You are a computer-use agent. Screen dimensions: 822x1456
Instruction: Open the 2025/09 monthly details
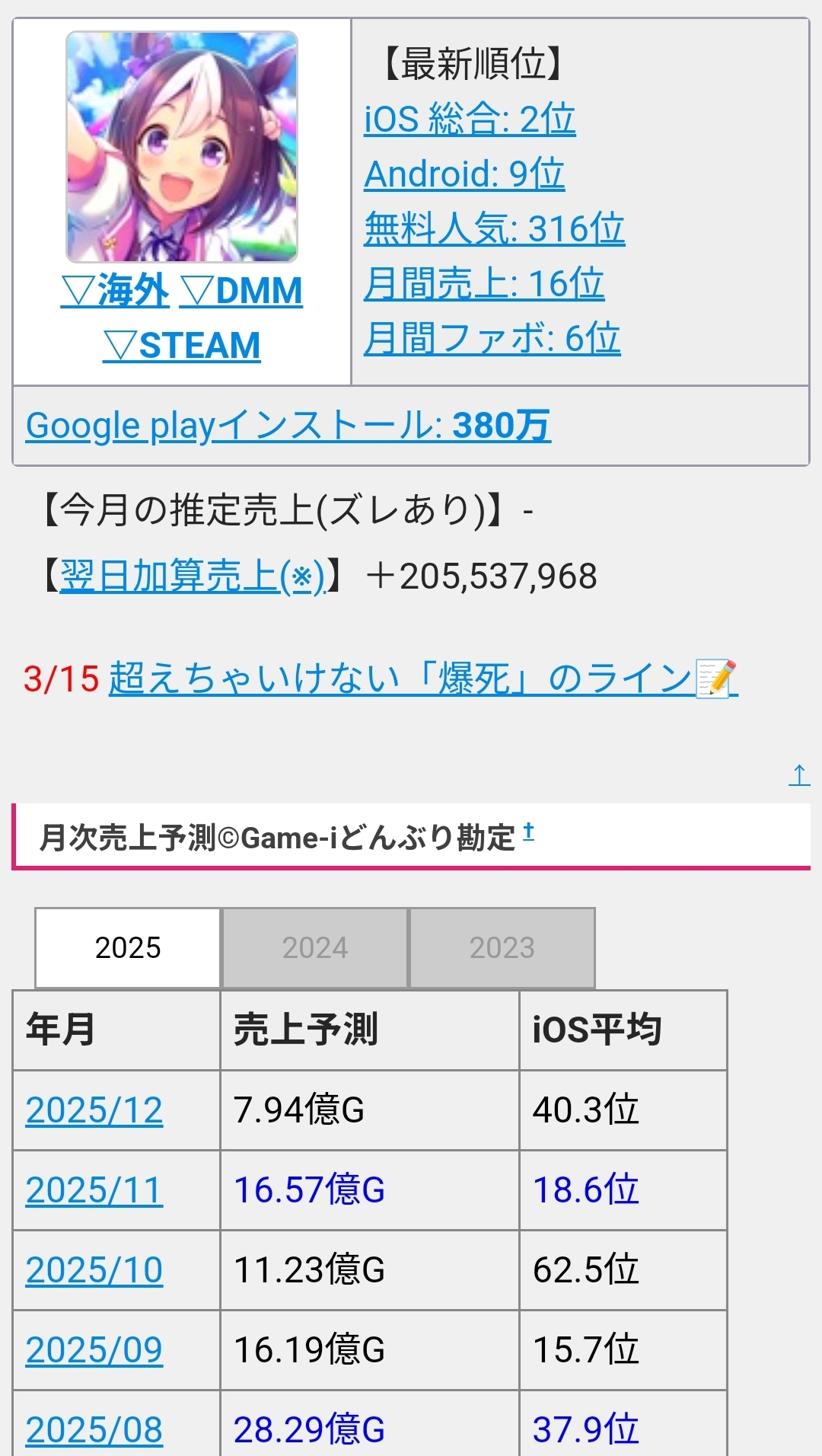point(94,1350)
